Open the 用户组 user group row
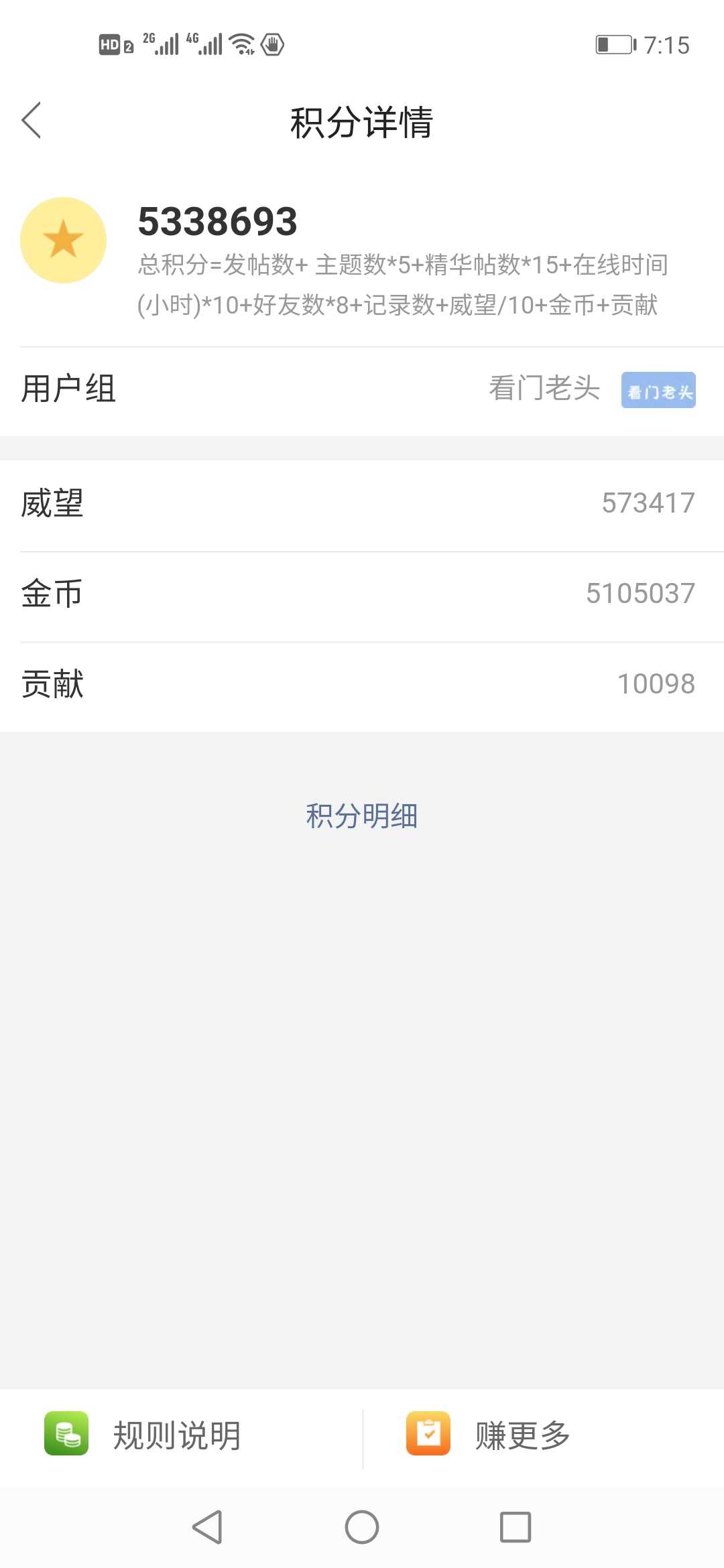 pos(362,390)
